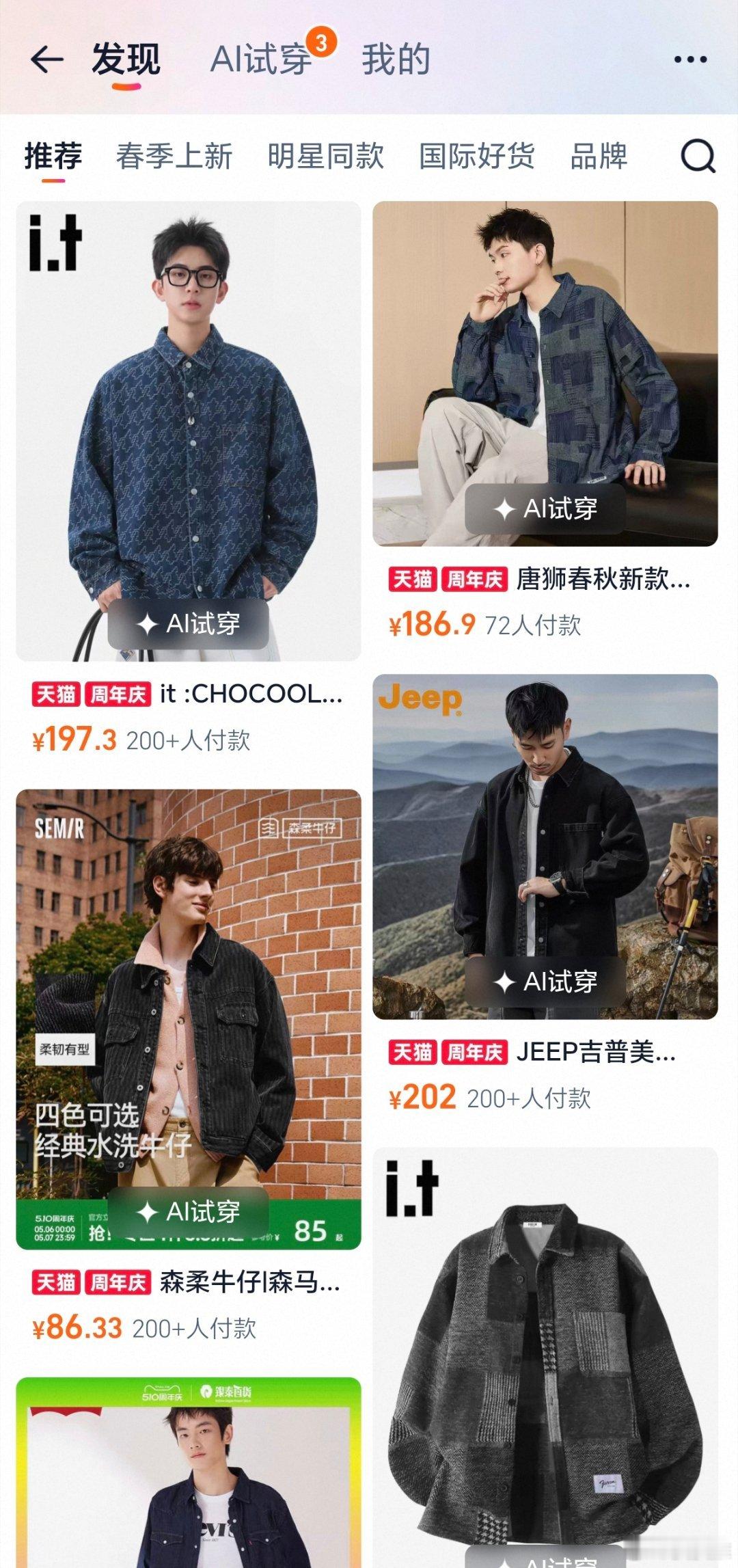This screenshot has height=1568, width=738.
Task: Open the i.t grey patchwork jacket card
Action: 545,1358
